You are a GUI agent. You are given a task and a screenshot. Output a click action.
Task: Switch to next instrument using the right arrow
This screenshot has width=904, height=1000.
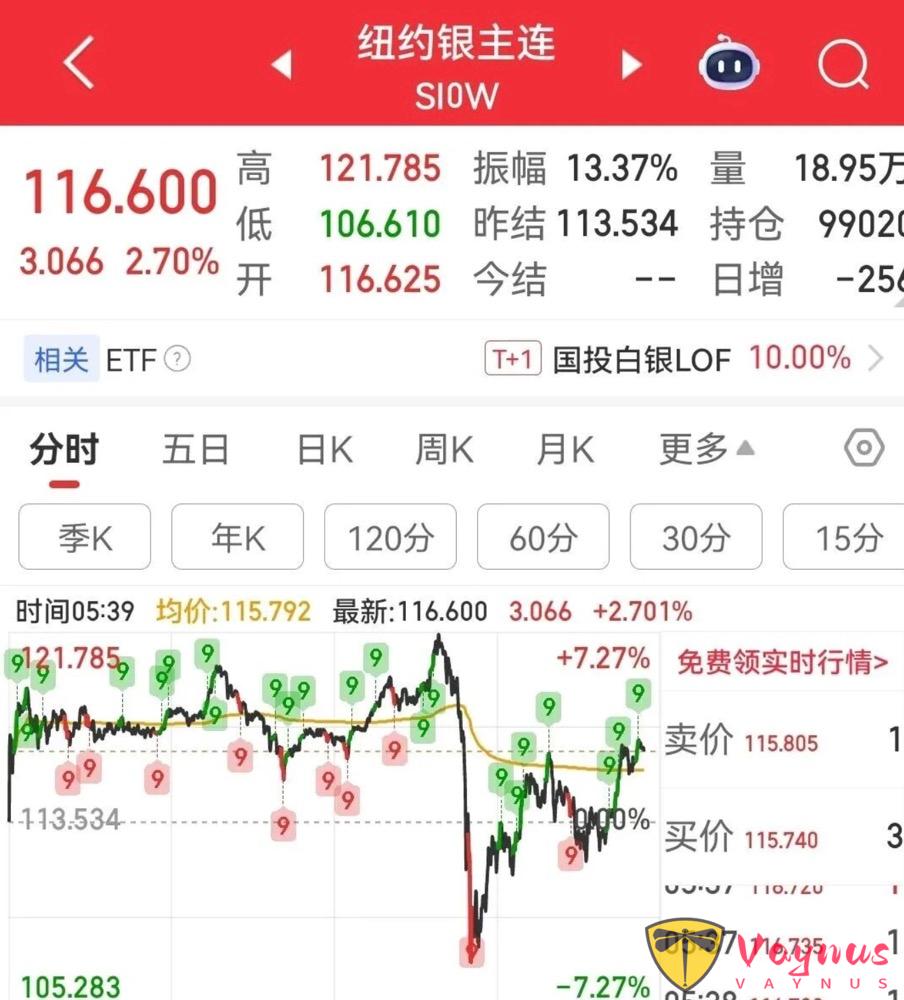point(630,62)
